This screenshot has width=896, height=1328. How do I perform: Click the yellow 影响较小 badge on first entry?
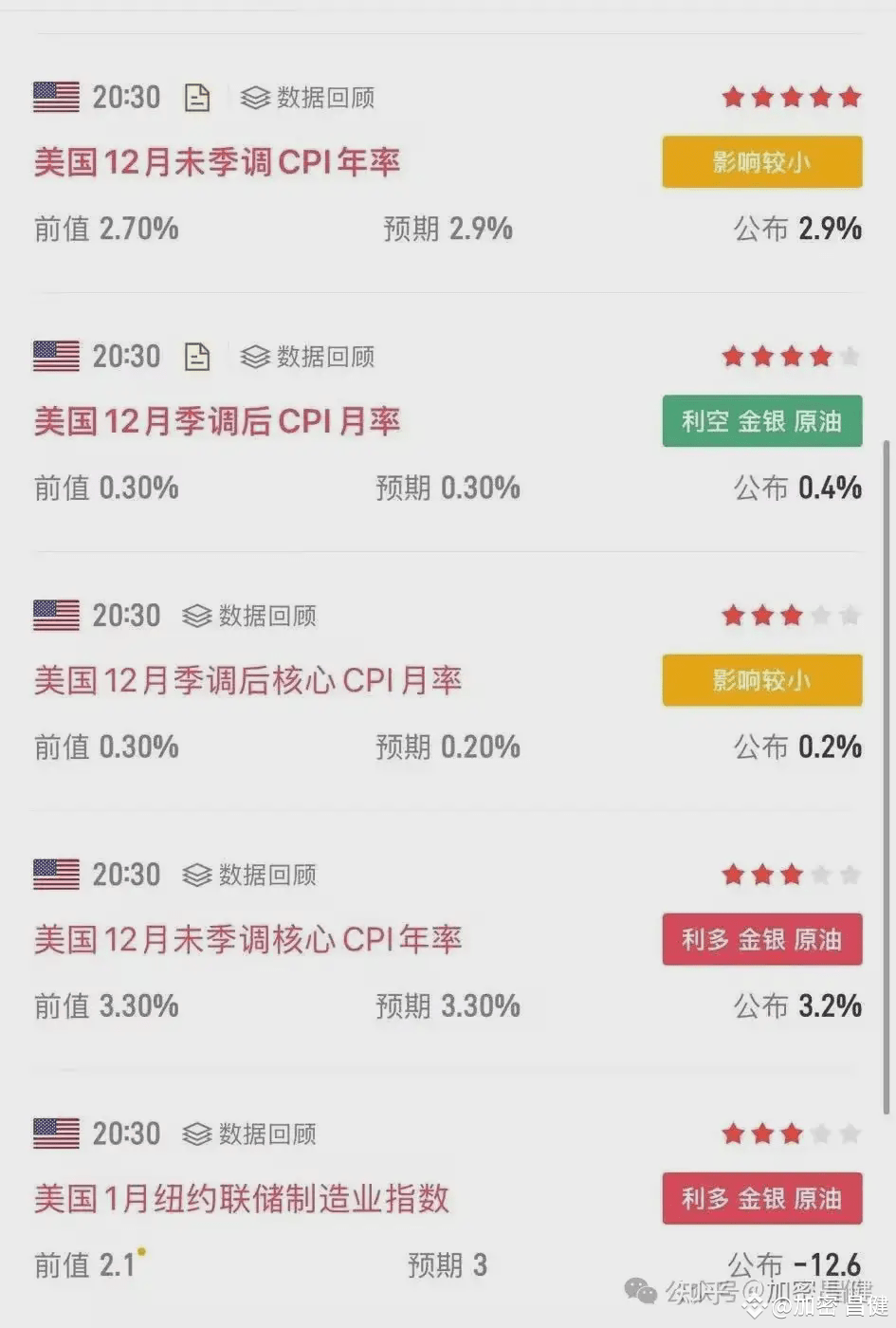pos(761,161)
